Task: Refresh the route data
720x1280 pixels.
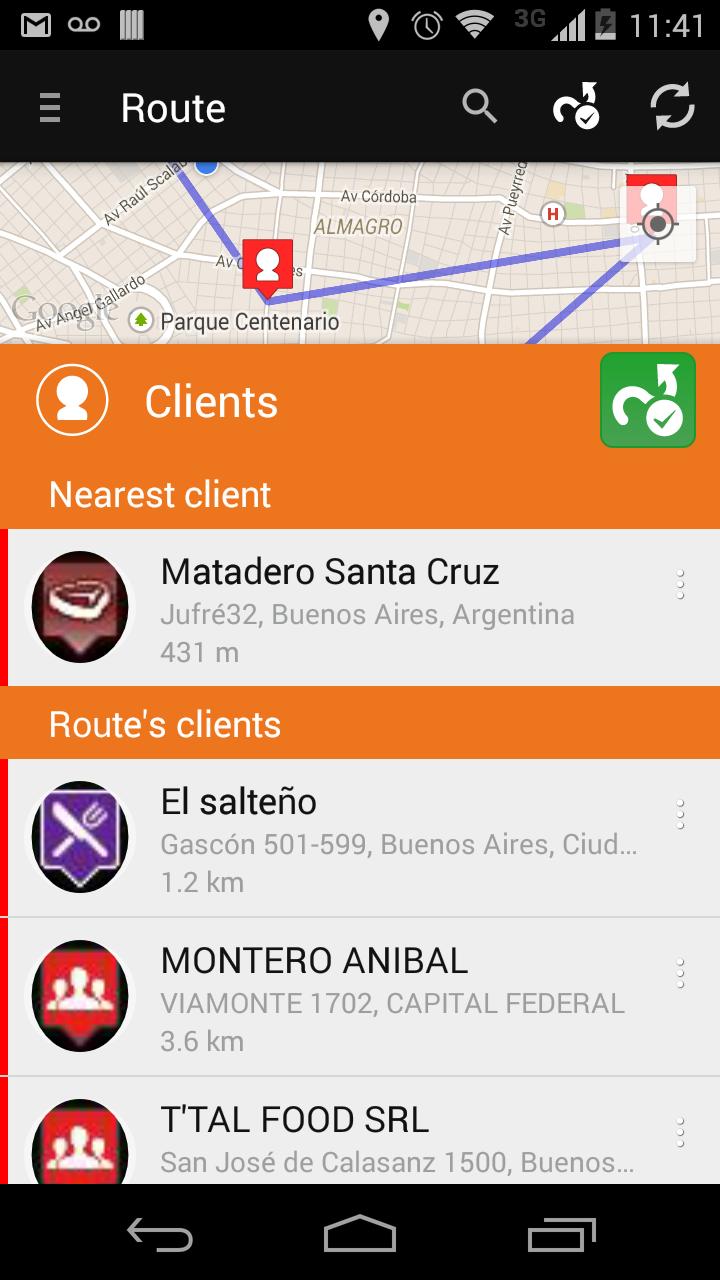Action: tap(672, 106)
